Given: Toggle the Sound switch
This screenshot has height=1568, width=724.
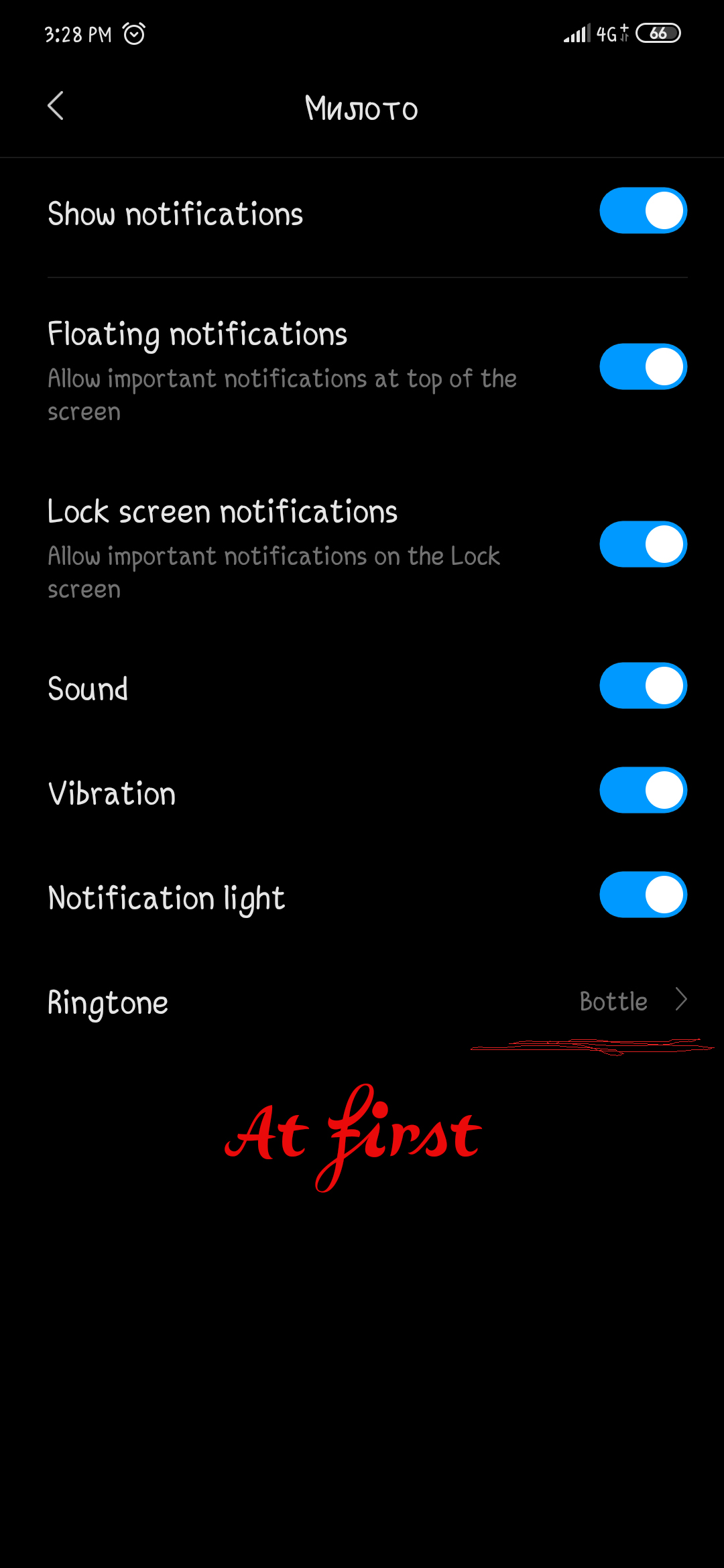Looking at the screenshot, I should (643, 685).
